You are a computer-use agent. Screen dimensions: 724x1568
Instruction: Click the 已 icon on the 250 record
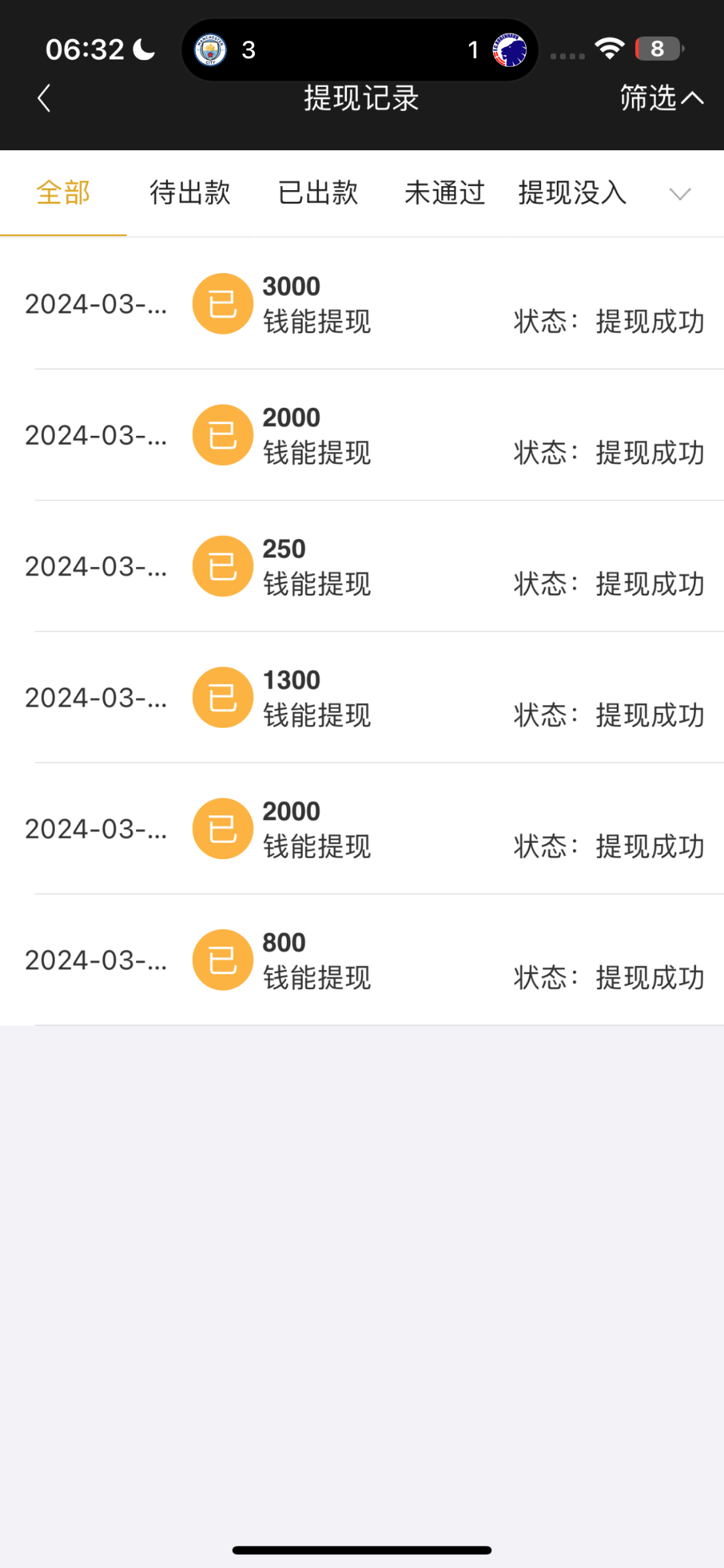222,566
